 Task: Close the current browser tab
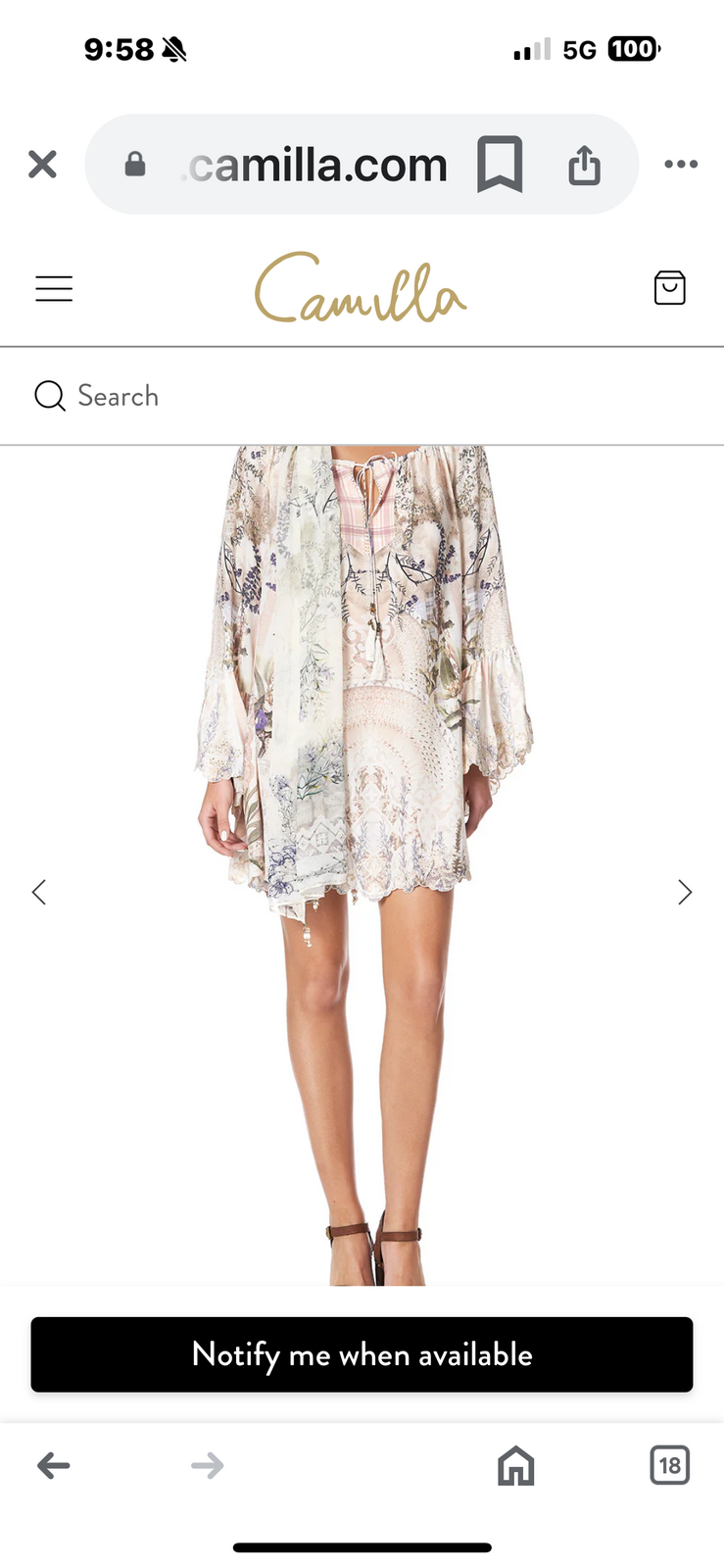[x=42, y=165]
